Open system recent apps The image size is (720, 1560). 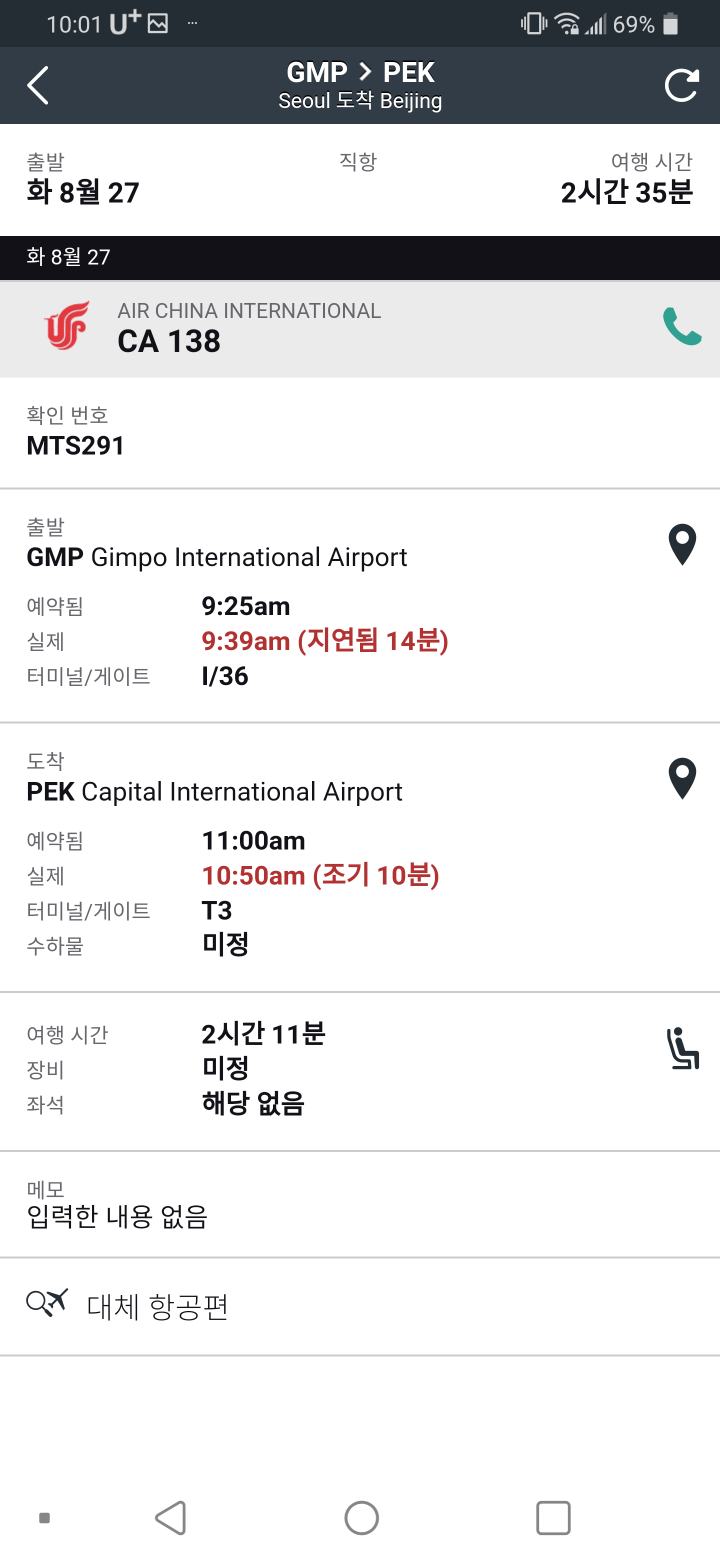(553, 1517)
